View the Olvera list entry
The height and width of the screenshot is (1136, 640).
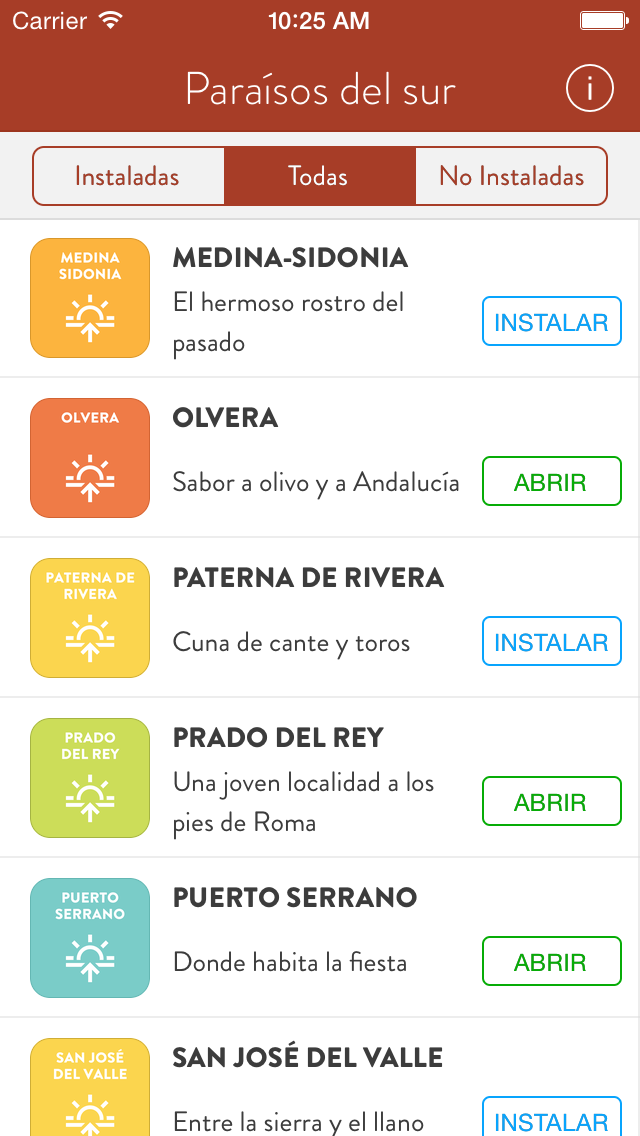[x=300, y=458]
